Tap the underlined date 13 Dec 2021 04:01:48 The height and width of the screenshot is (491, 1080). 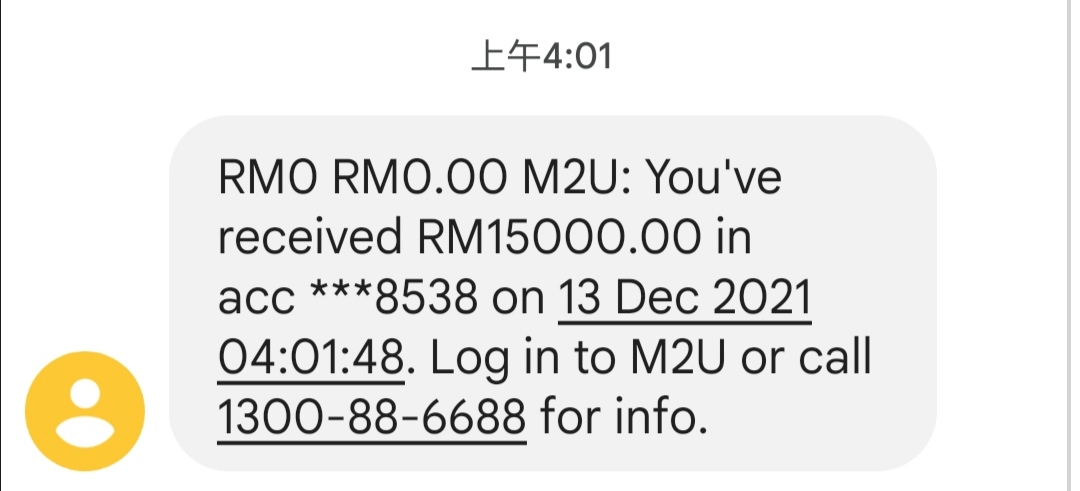683,299
